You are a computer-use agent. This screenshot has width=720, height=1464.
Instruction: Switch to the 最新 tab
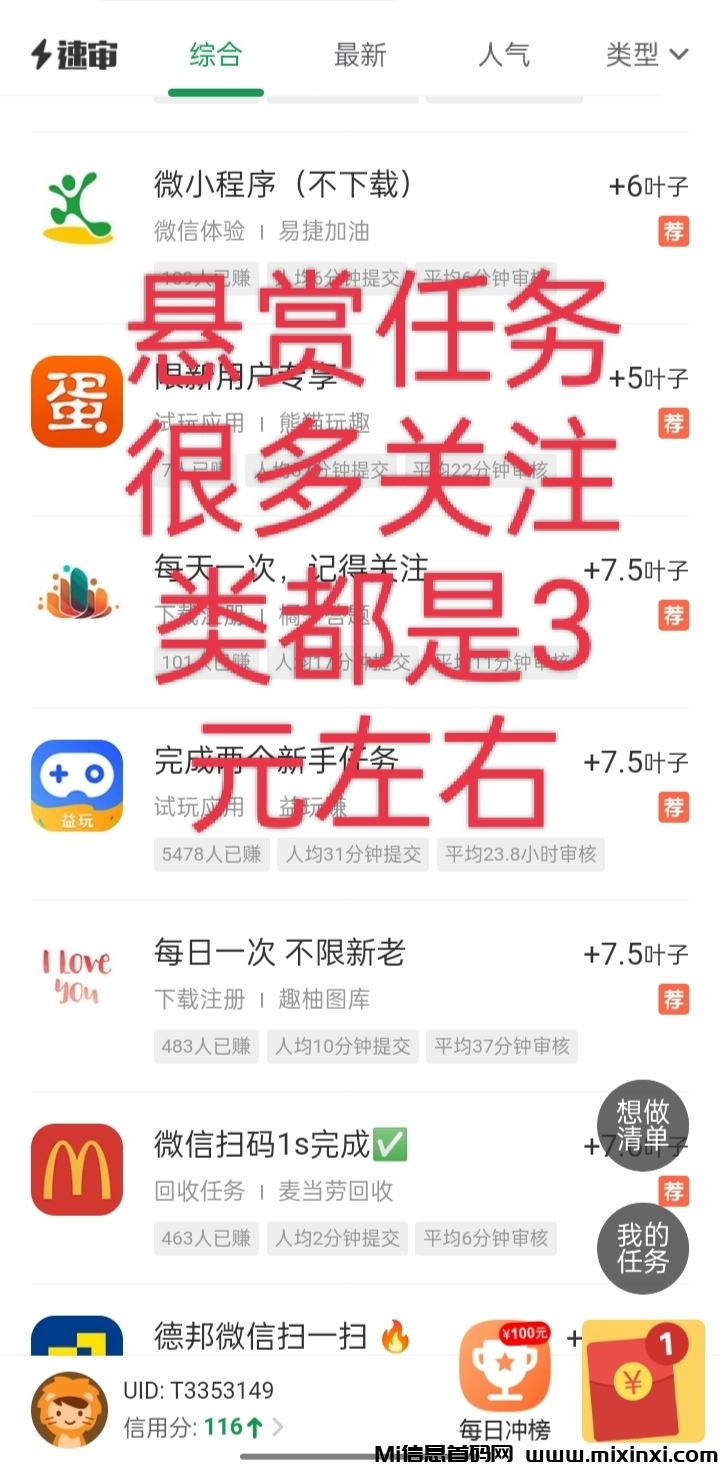click(360, 54)
